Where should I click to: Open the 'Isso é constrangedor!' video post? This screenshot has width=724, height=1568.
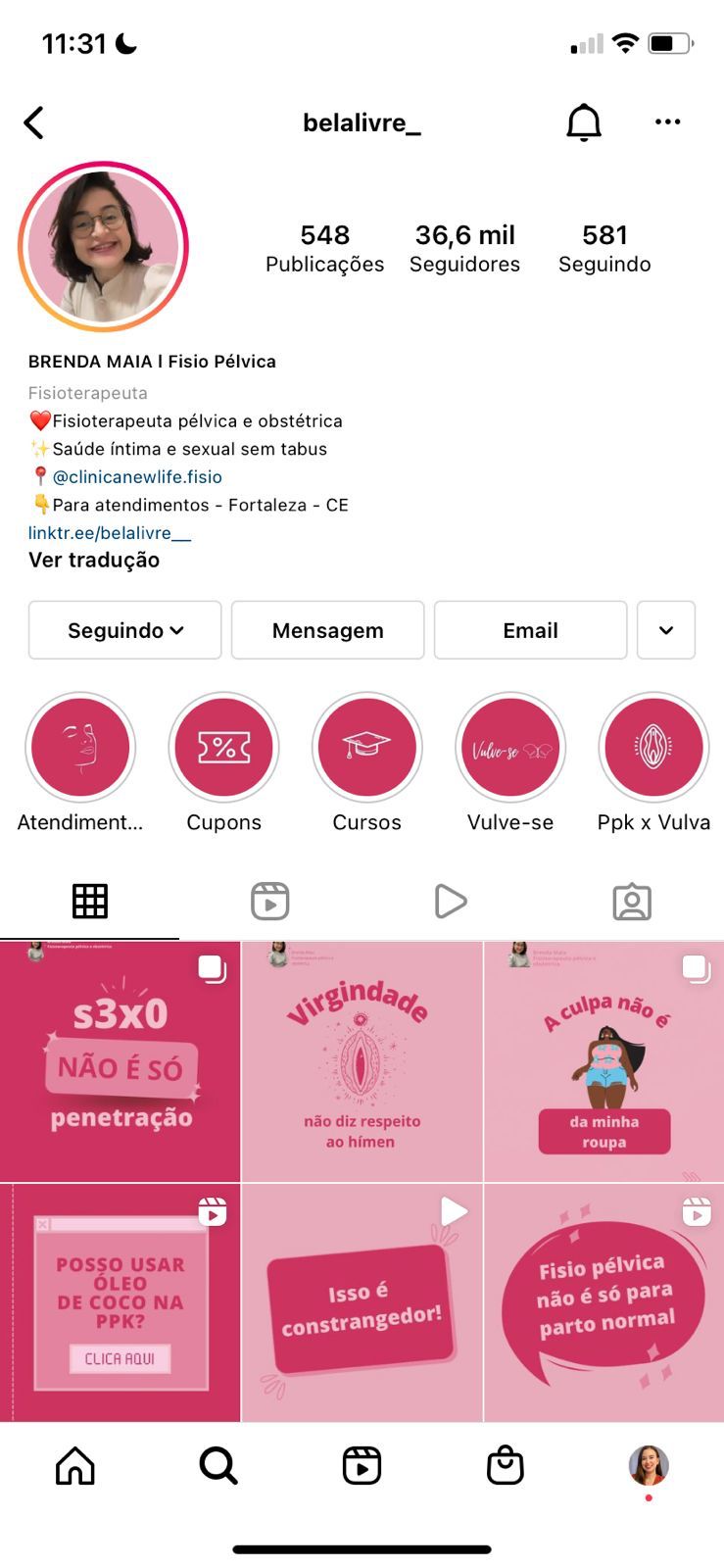(362, 1302)
